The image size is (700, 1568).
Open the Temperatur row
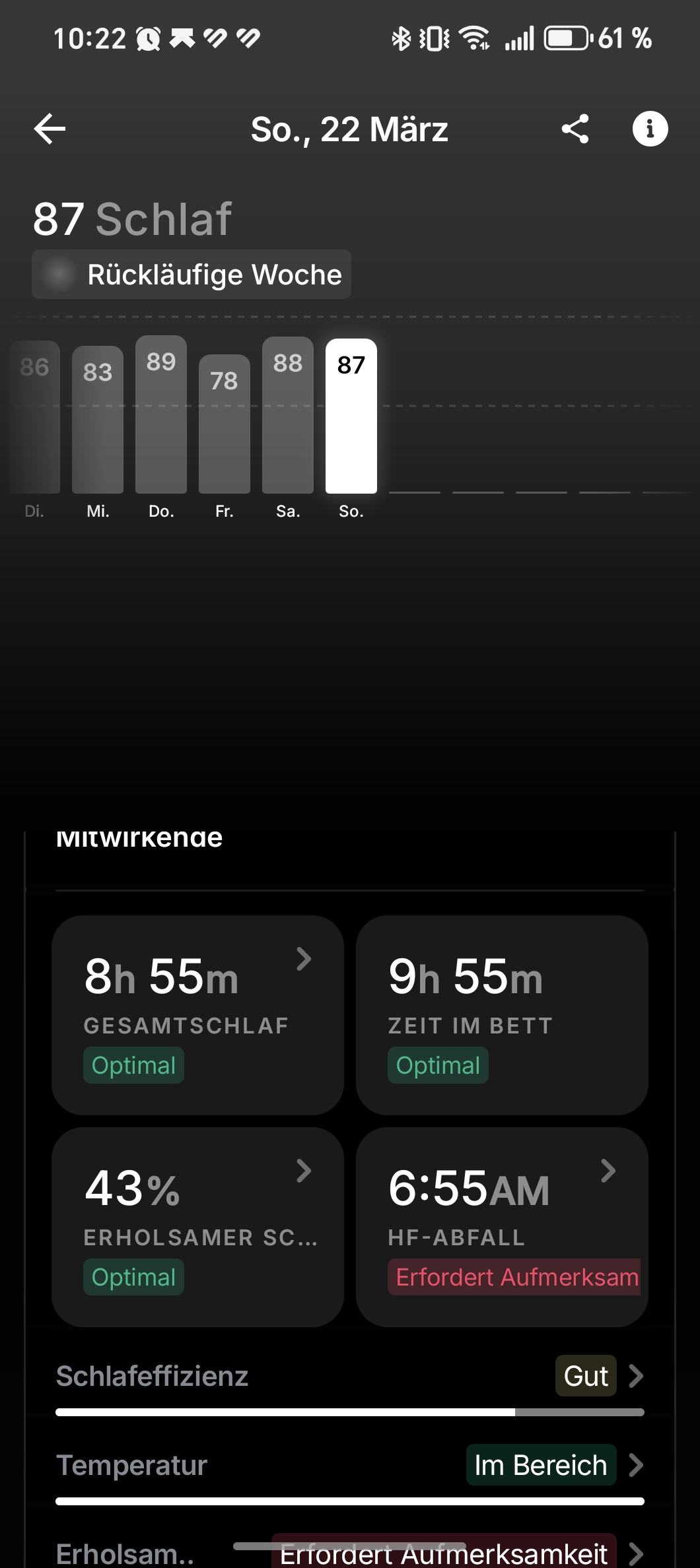click(350, 1466)
